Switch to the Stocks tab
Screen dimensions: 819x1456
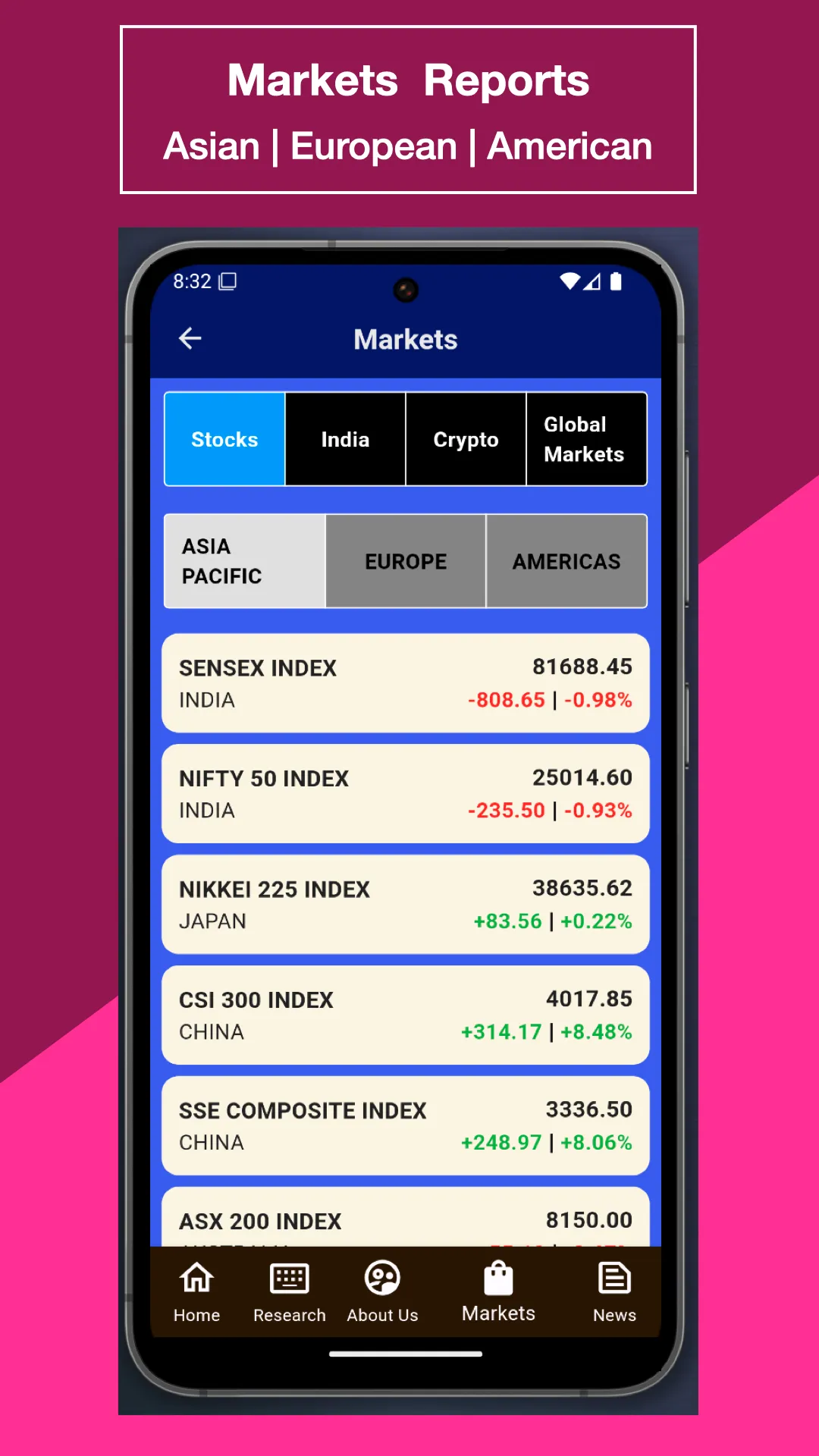coord(224,438)
